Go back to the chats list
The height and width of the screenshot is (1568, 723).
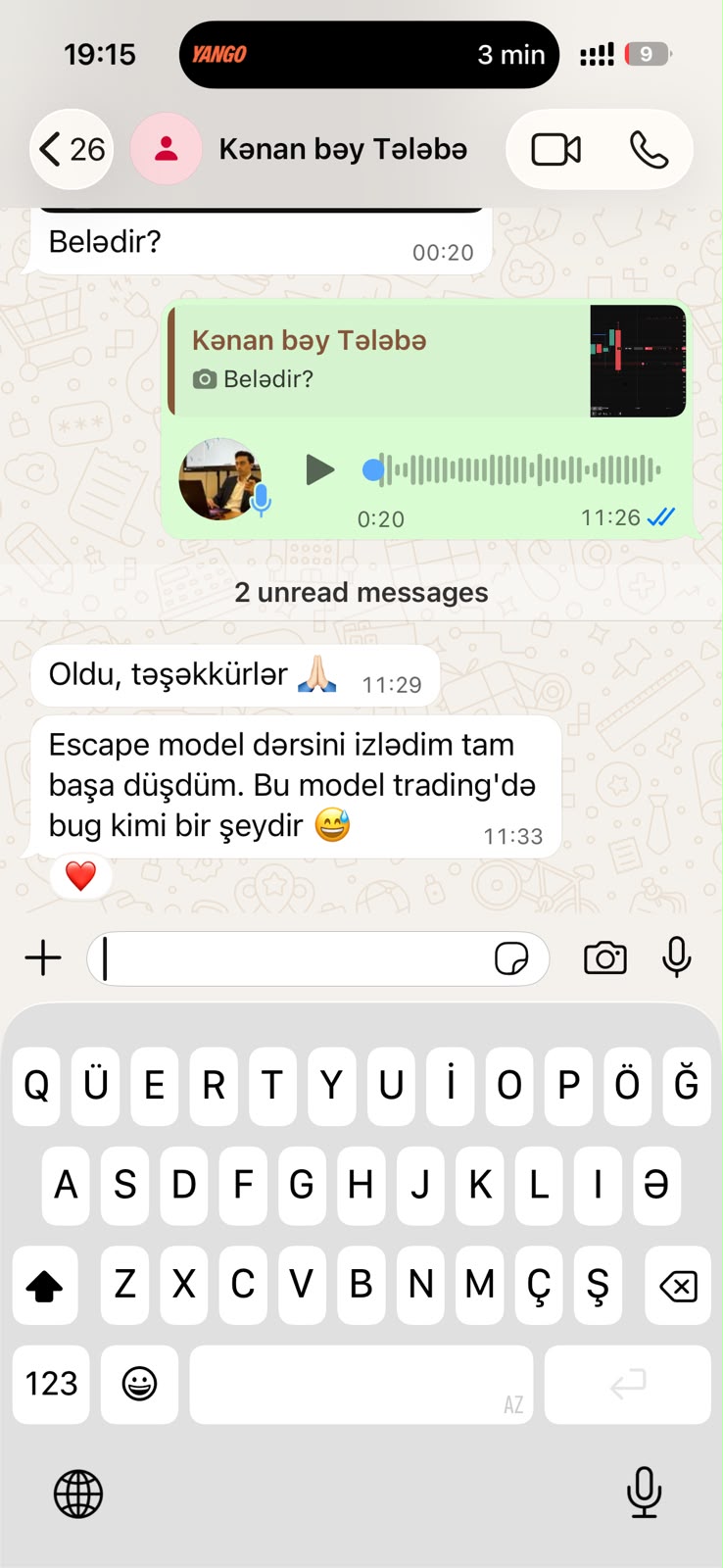pos(72,149)
